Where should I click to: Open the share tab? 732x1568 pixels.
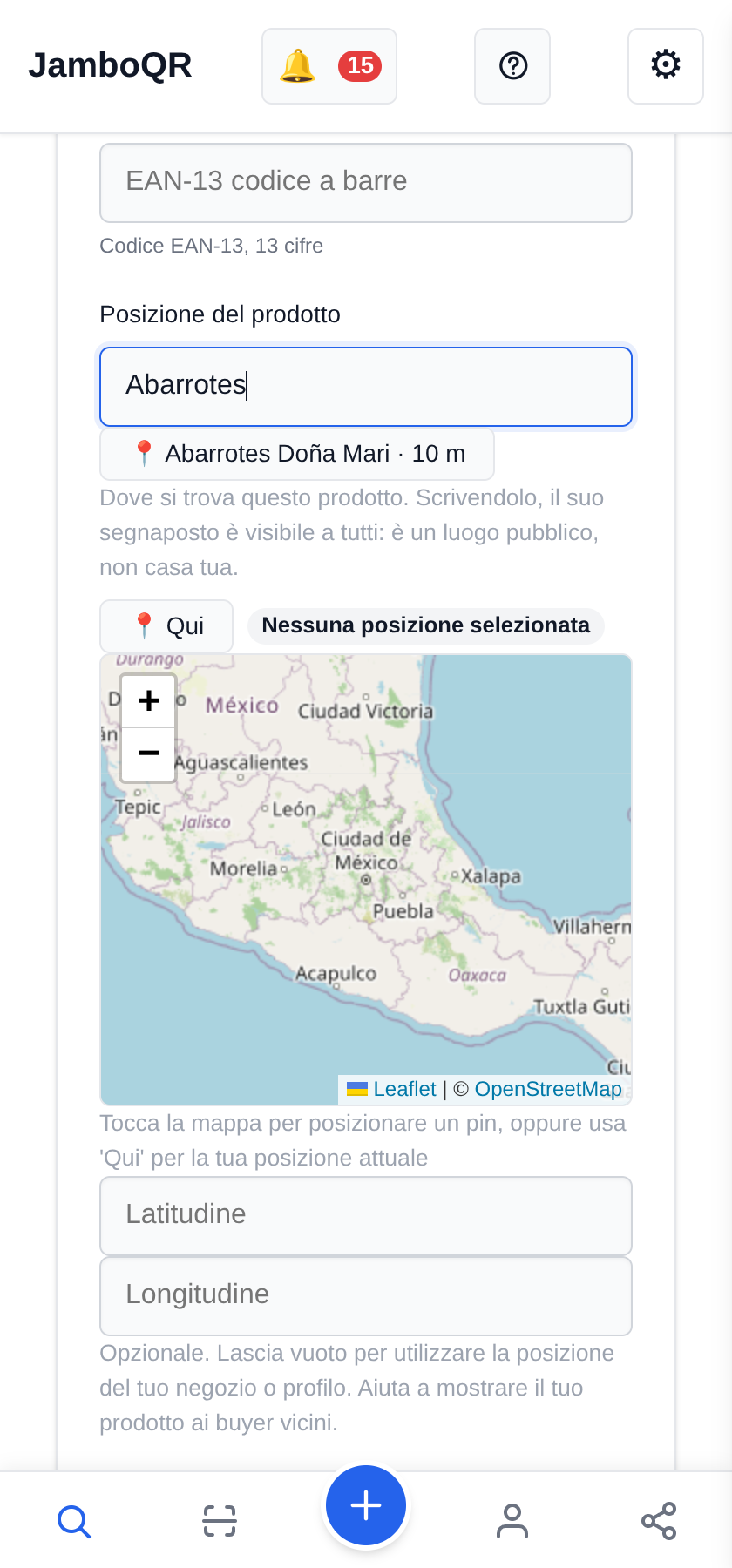[x=659, y=1521]
